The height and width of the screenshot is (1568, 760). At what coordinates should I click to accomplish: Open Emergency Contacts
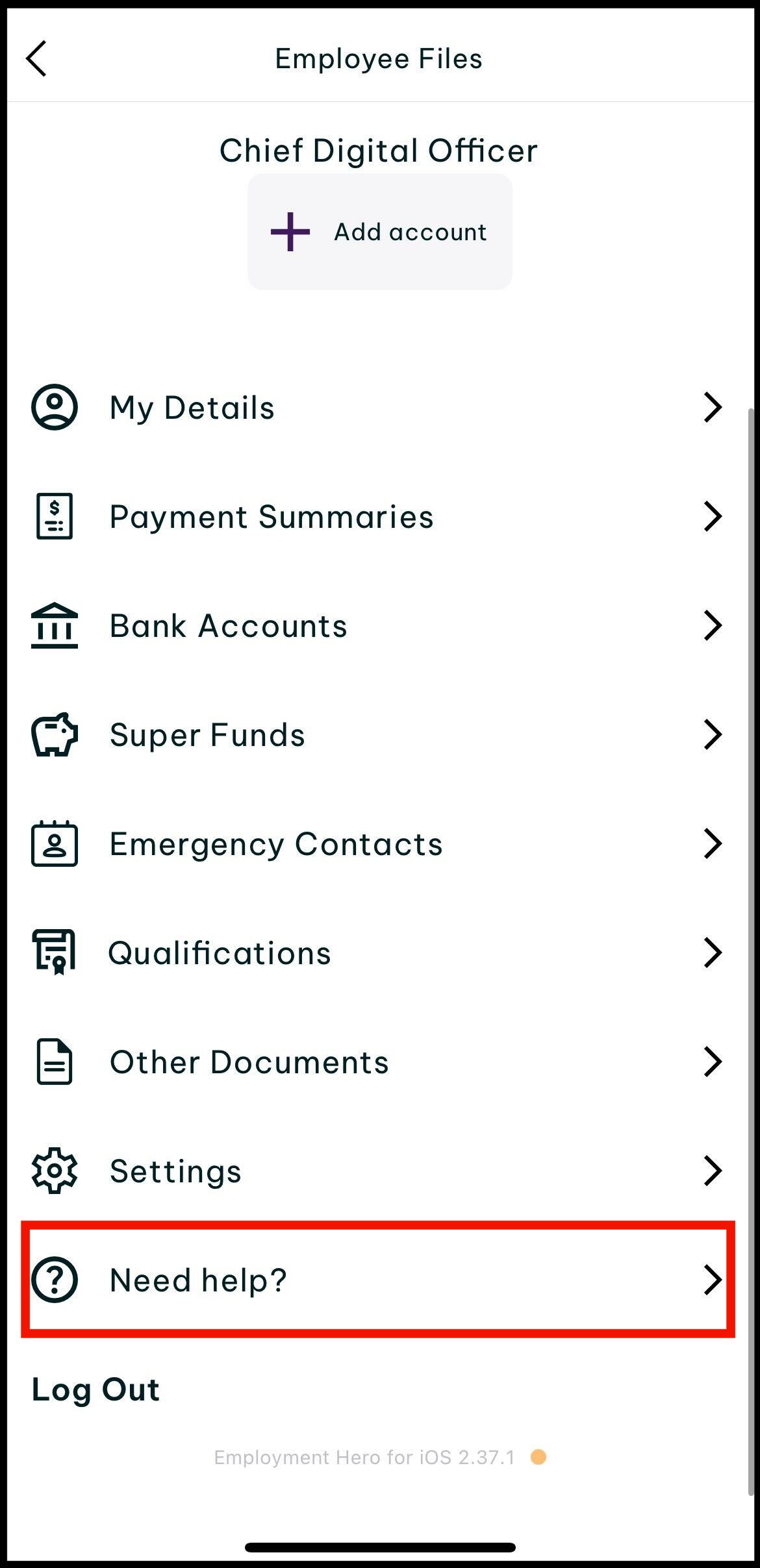click(x=377, y=844)
